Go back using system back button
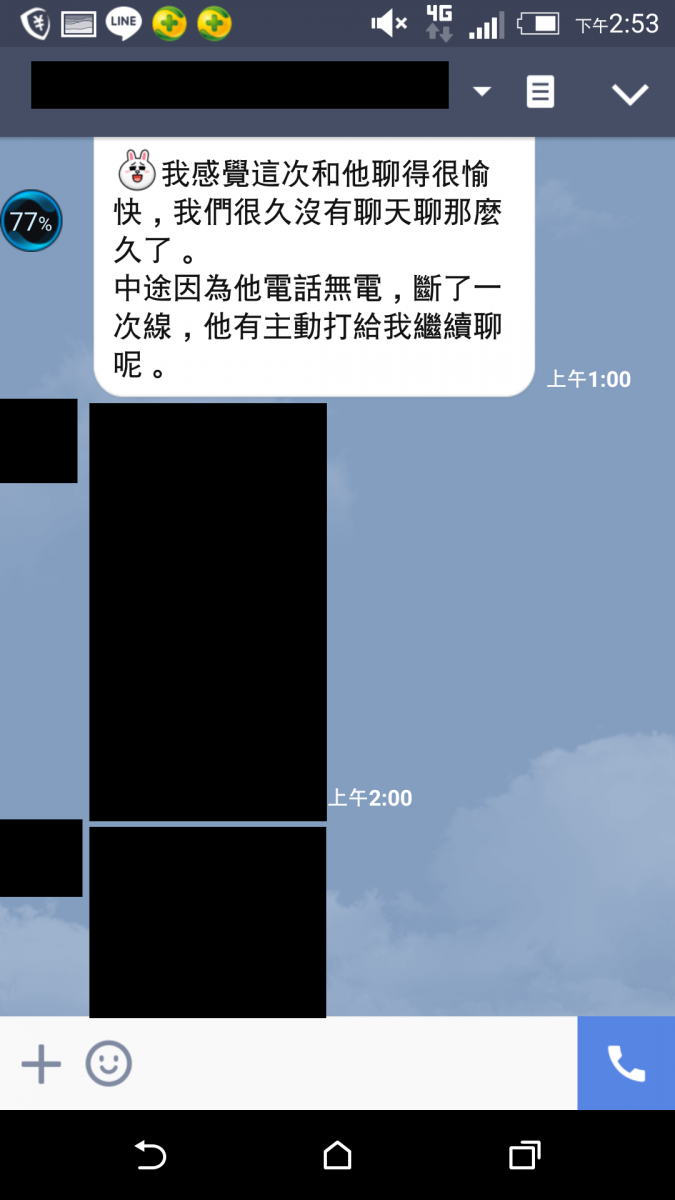 click(x=149, y=1156)
